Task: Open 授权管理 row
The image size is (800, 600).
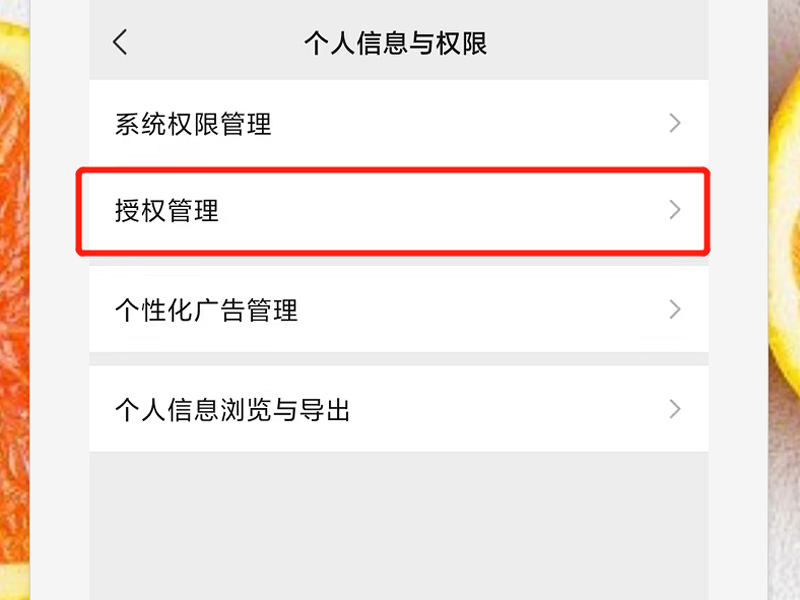Action: click(x=398, y=211)
